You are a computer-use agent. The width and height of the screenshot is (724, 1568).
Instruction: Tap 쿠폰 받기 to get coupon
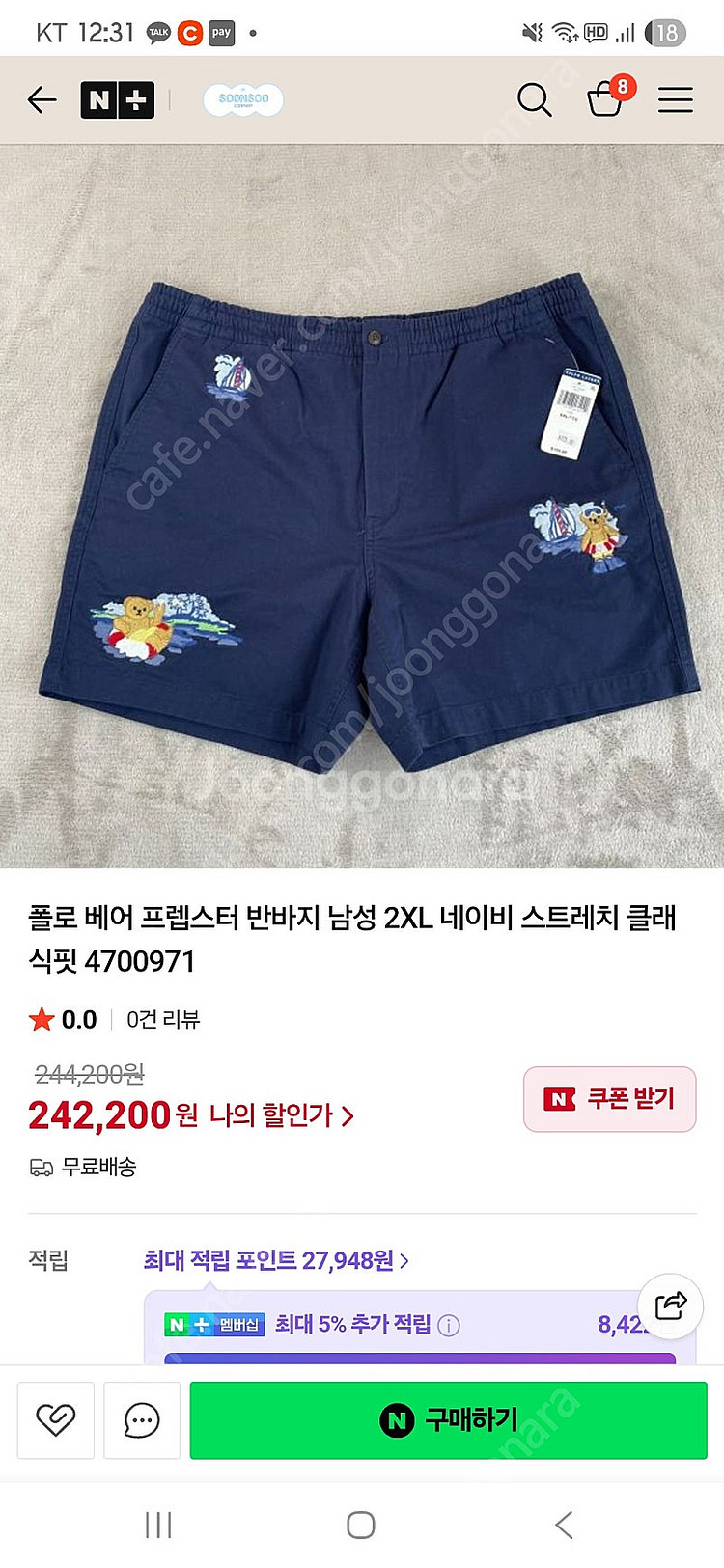[610, 1099]
